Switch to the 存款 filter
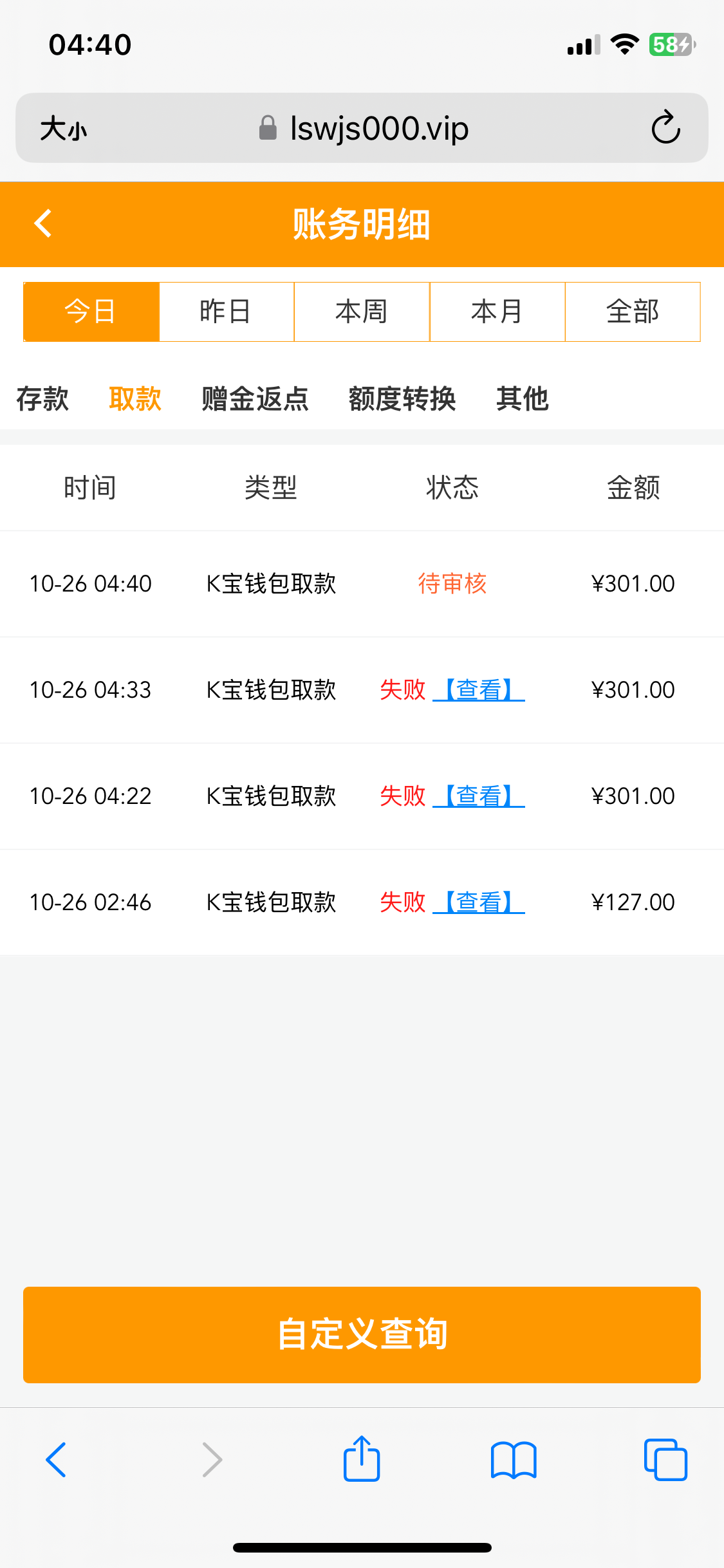 point(42,399)
